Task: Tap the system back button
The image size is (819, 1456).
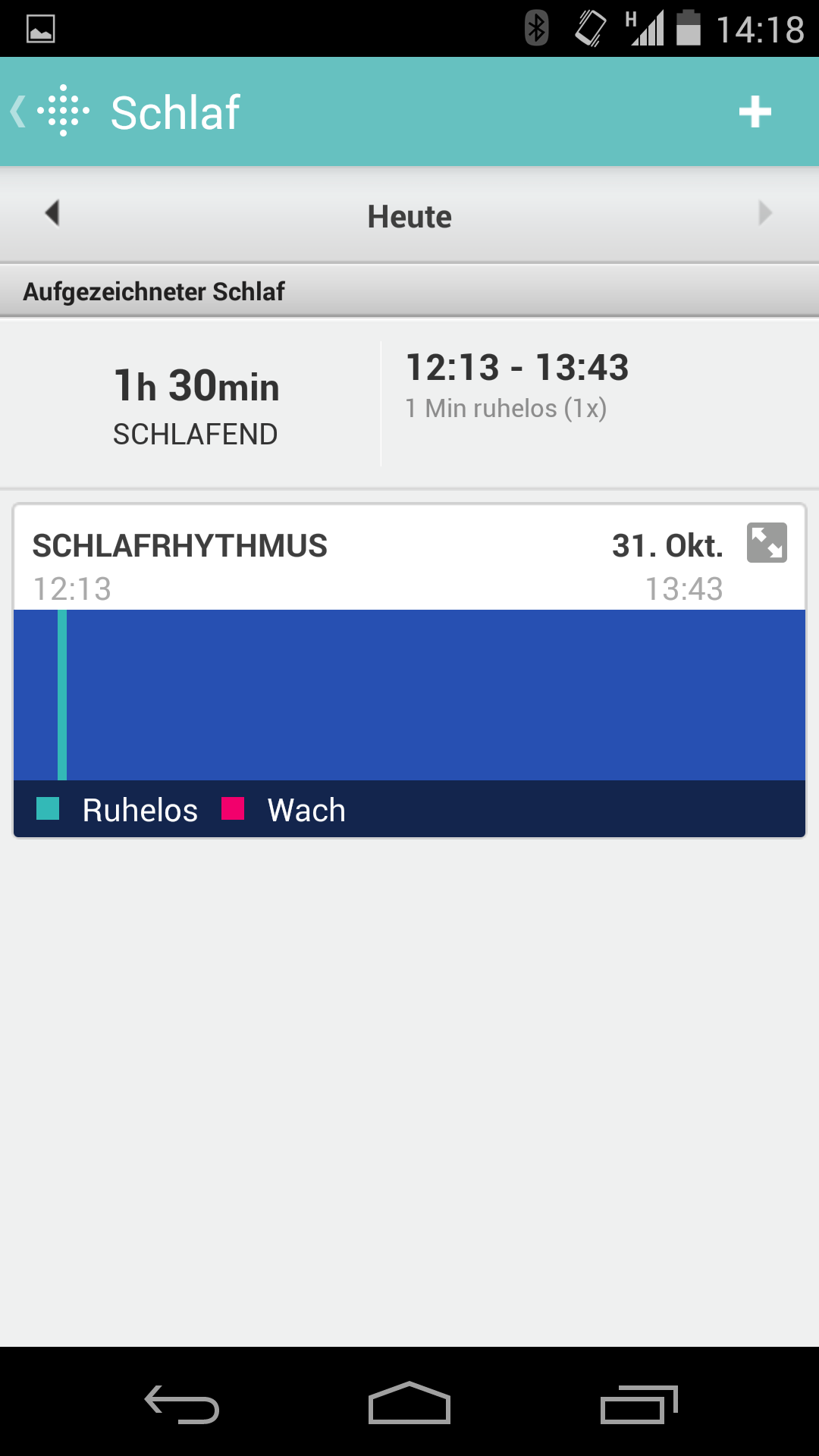Action: pos(182,1404)
